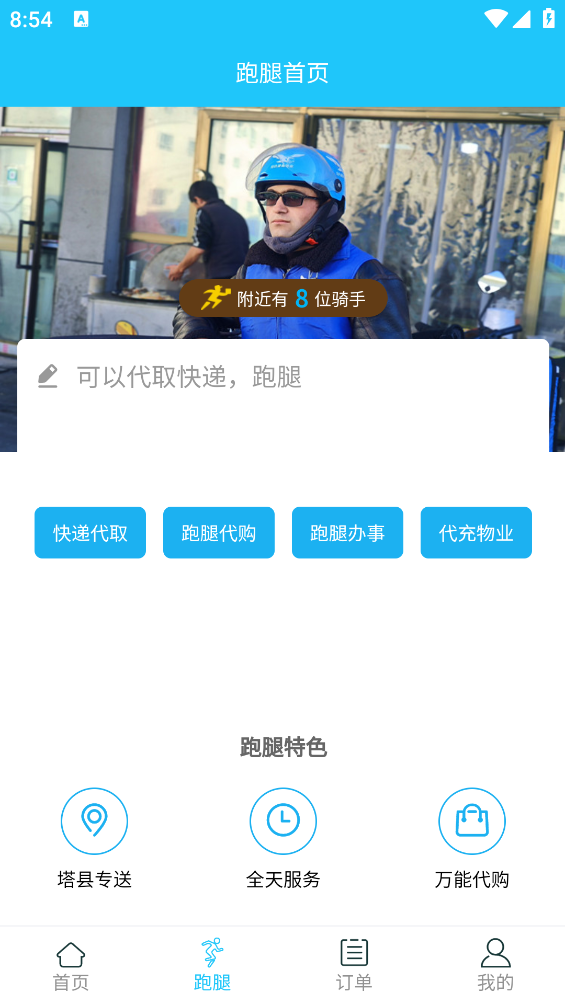Open the 跑腿 tab

(212, 966)
